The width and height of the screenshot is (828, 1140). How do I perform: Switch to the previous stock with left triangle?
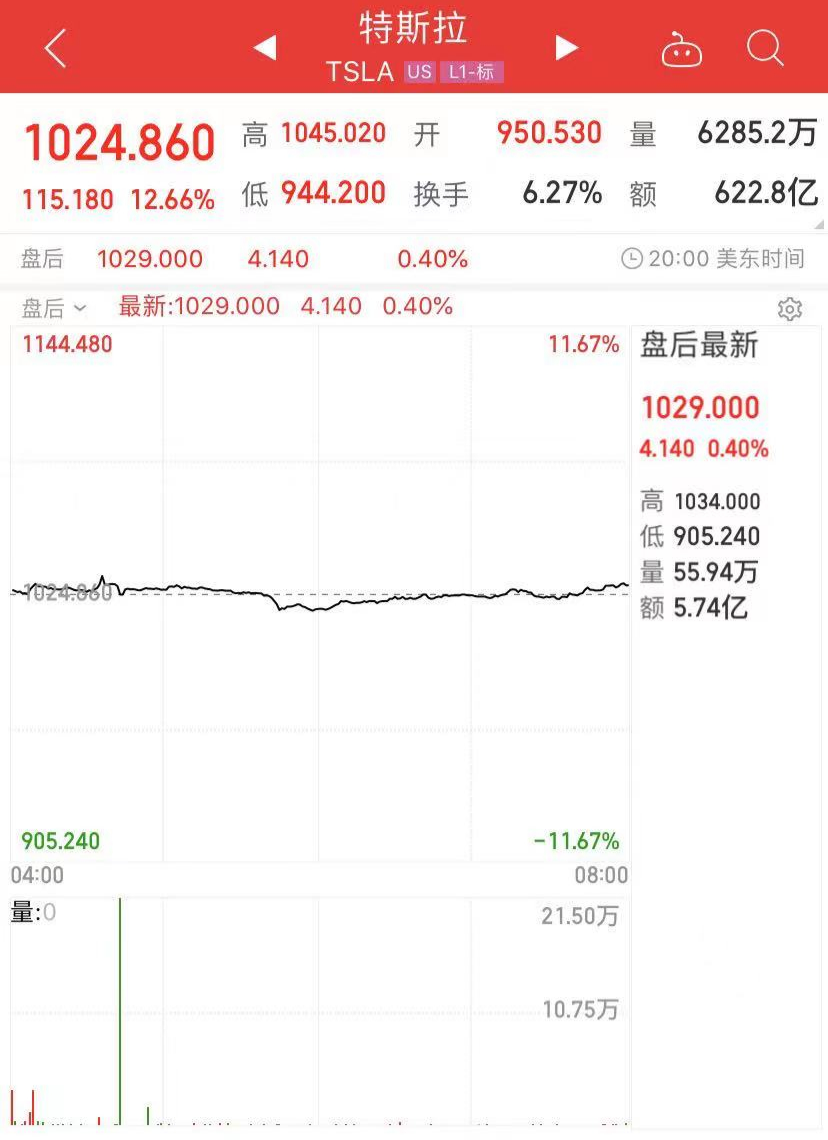[265, 48]
